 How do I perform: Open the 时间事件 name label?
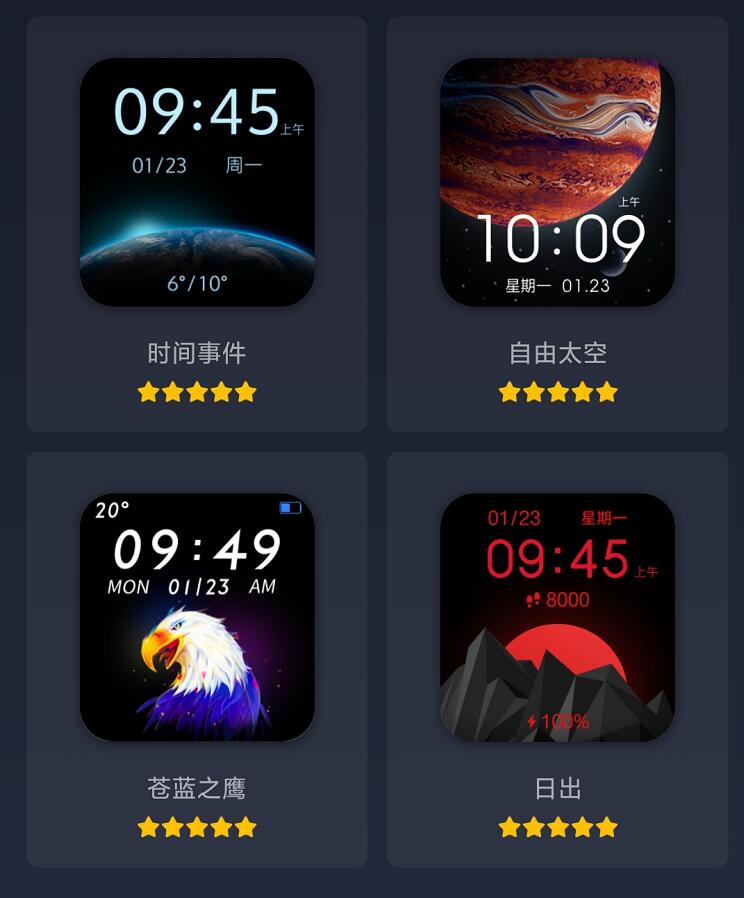pos(197,353)
